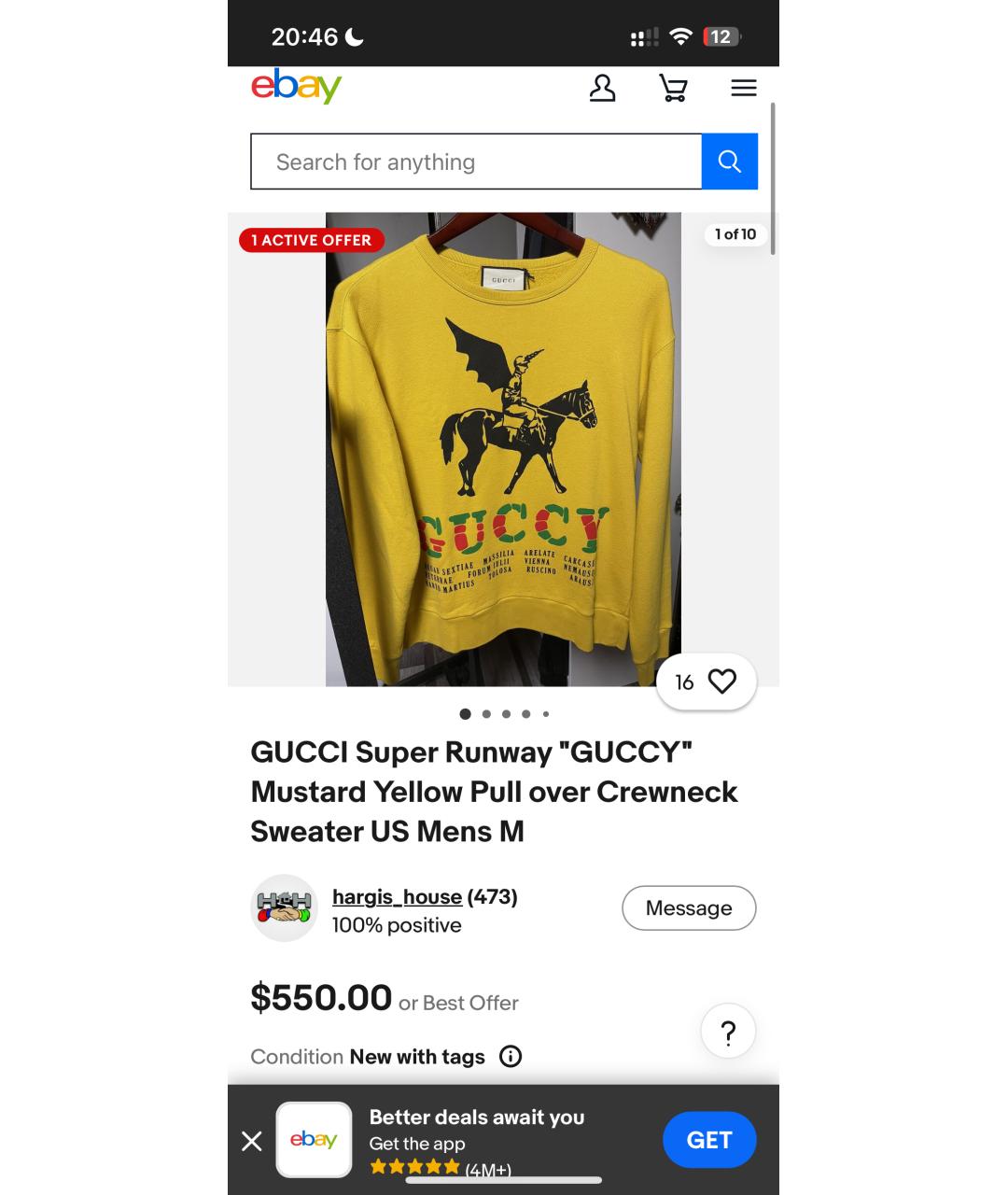Message the seller hargis_house
This screenshot has height=1195, width=1008.
coord(688,907)
